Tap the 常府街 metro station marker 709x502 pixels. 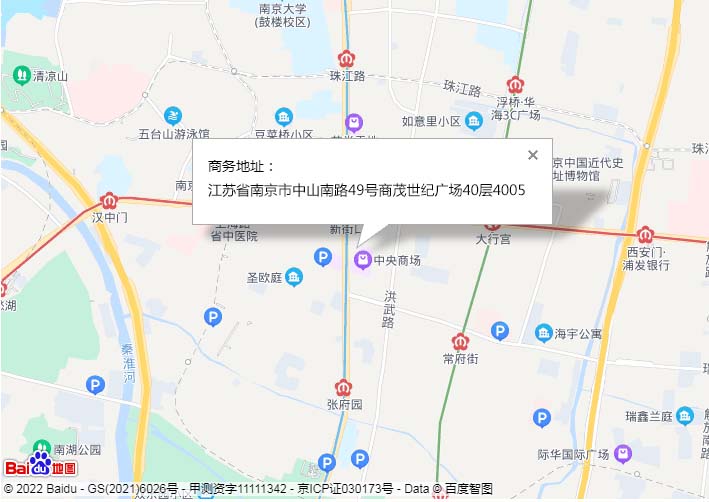pos(460,341)
